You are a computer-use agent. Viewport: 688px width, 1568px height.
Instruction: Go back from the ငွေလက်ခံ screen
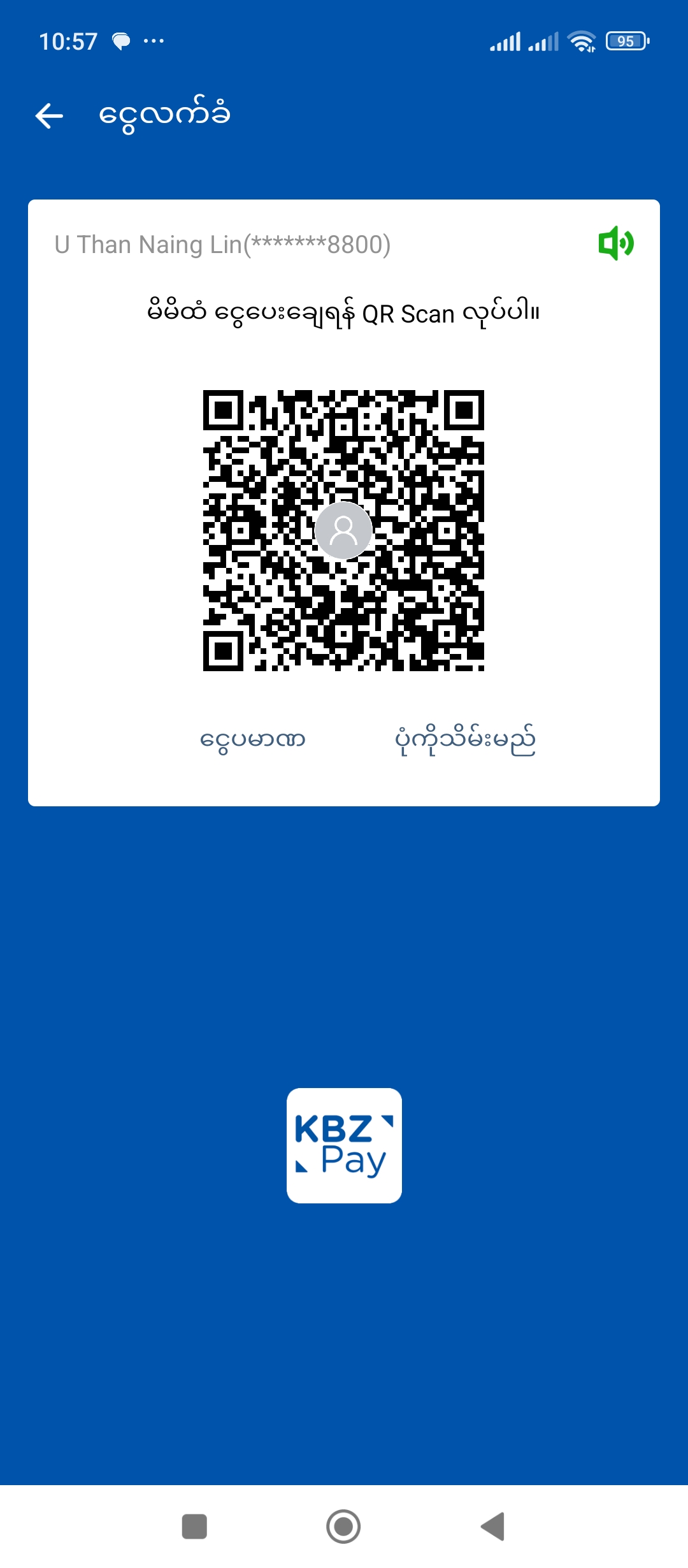pyautogui.click(x=49, y=116)
